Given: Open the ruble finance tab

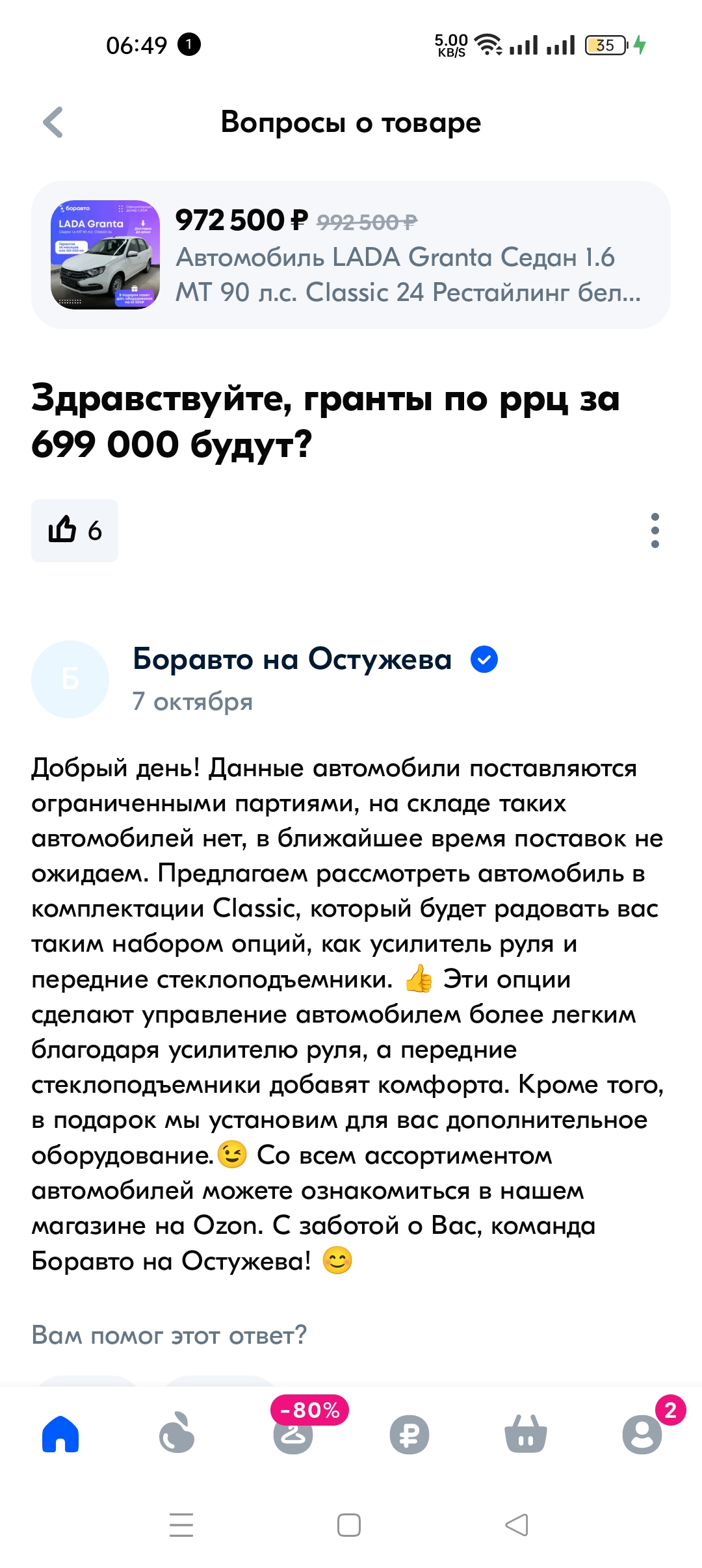Looking at the screenshot, I should (409, 1434).
